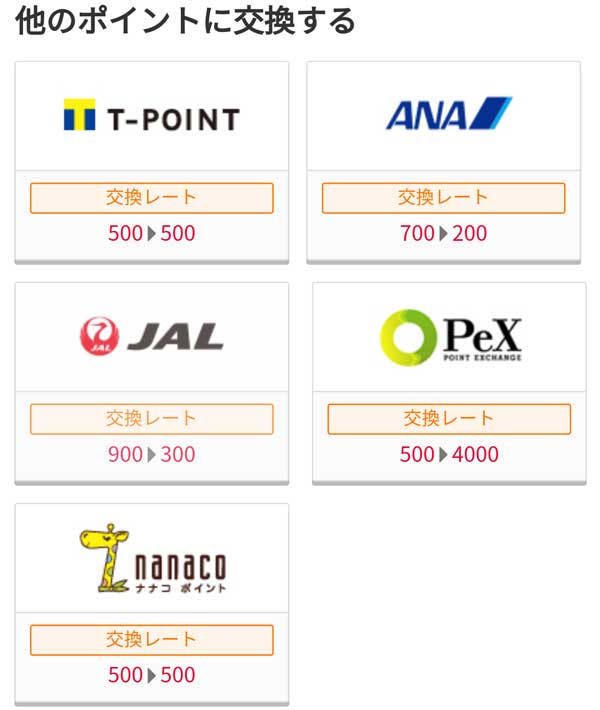Open the JAL exchange card
Screen dimensions: 600x710
151,337
